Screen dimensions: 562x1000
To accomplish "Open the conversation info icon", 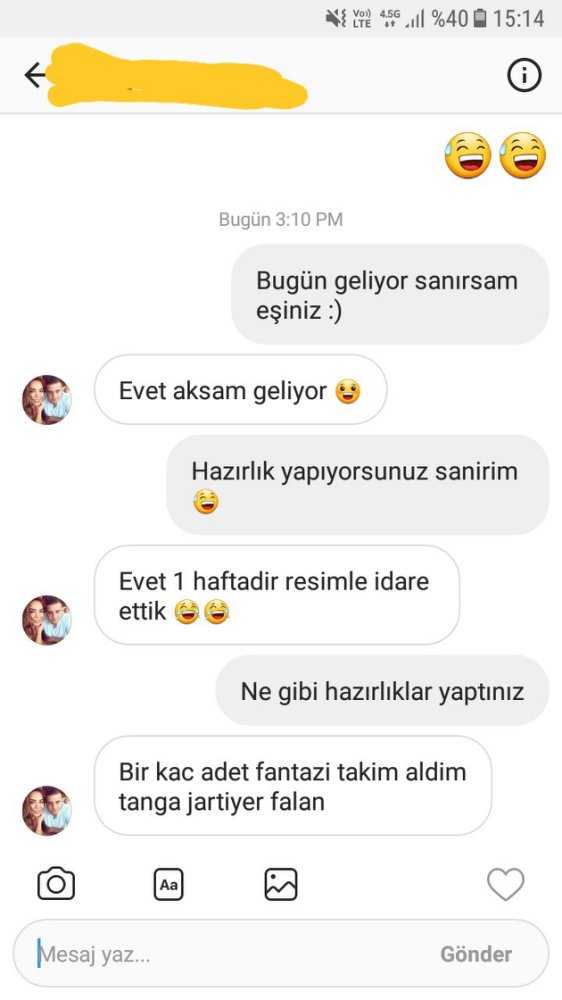I will click(524, 75).
